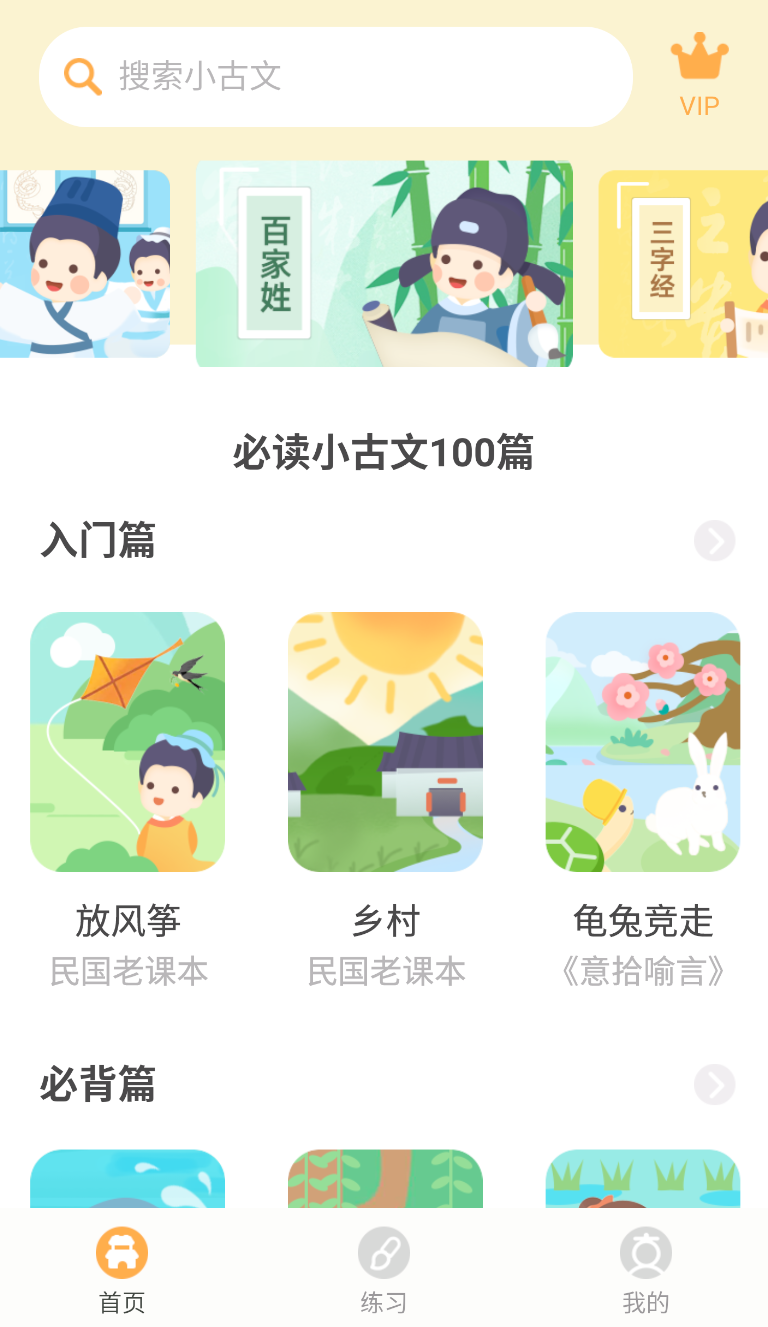The image size is (768, 1327).
Task: Open the 龟兔竞走 lesson card
Action: click(x=643, y=742)
